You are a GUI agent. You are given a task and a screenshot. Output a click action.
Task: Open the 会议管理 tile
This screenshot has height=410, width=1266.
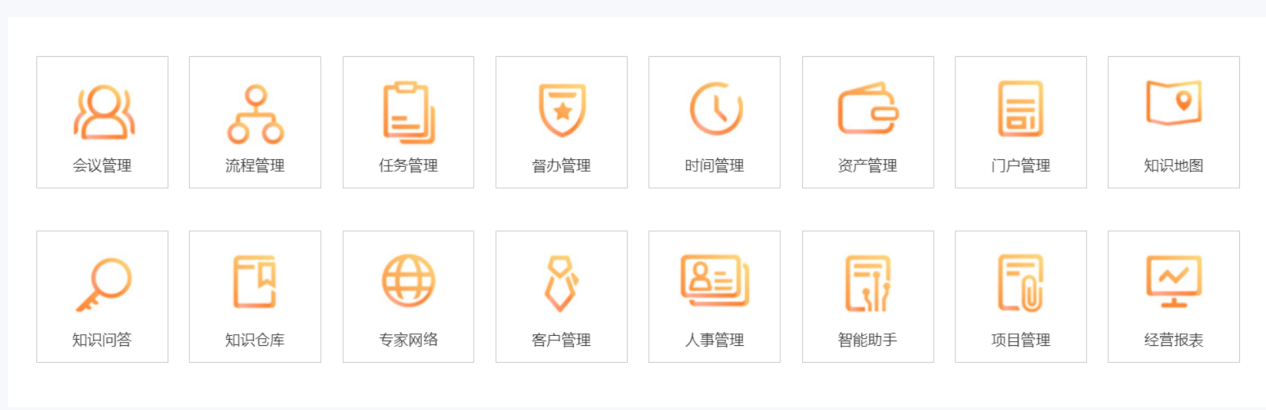point(102,122)
